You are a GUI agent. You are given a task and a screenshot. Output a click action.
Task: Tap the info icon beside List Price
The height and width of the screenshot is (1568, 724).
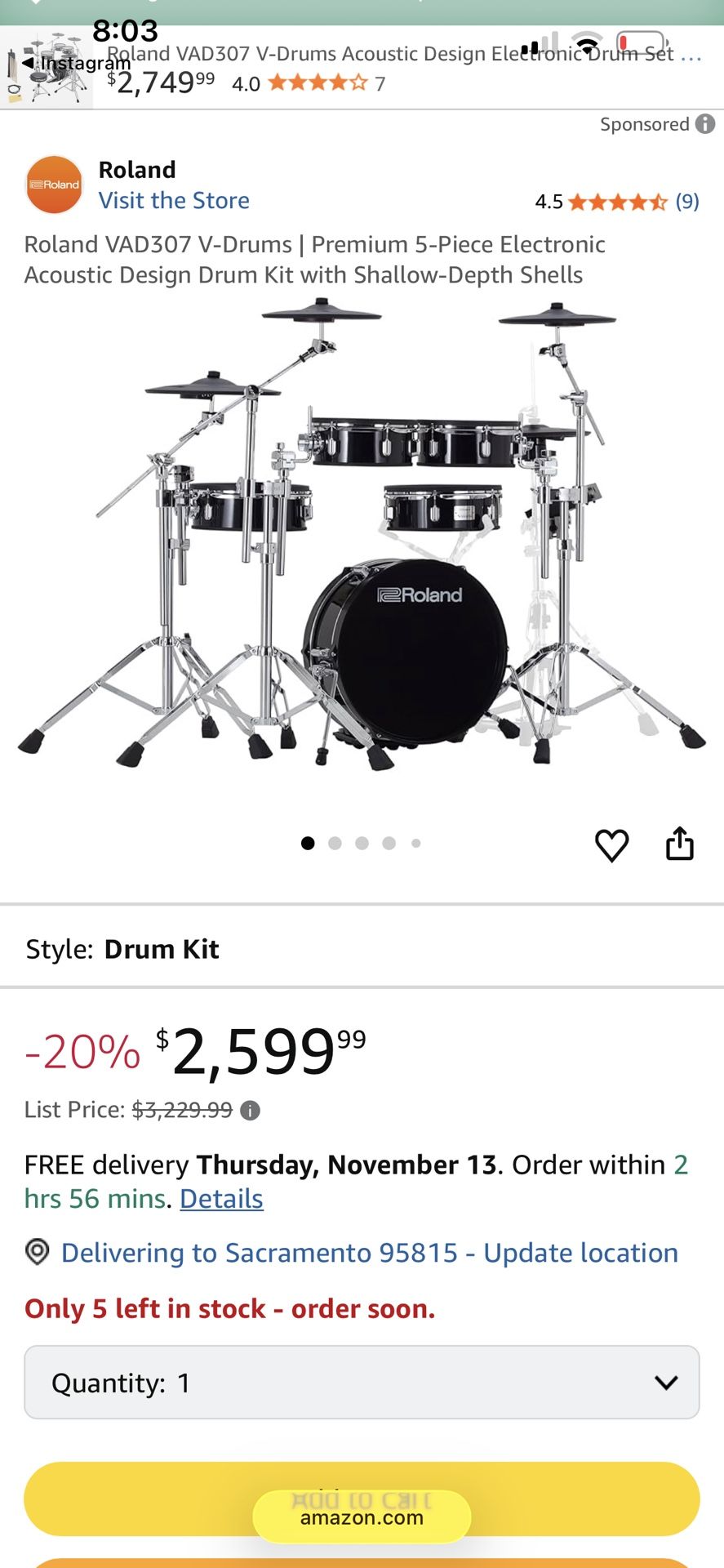coord(250,1109)
